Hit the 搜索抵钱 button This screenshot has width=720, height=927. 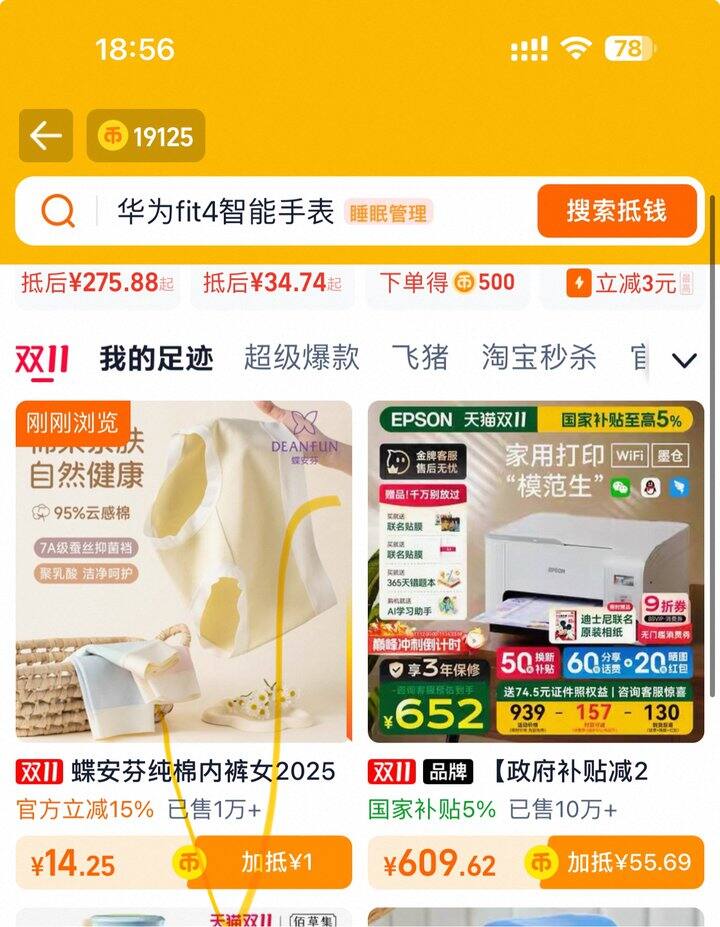[616, 211]
